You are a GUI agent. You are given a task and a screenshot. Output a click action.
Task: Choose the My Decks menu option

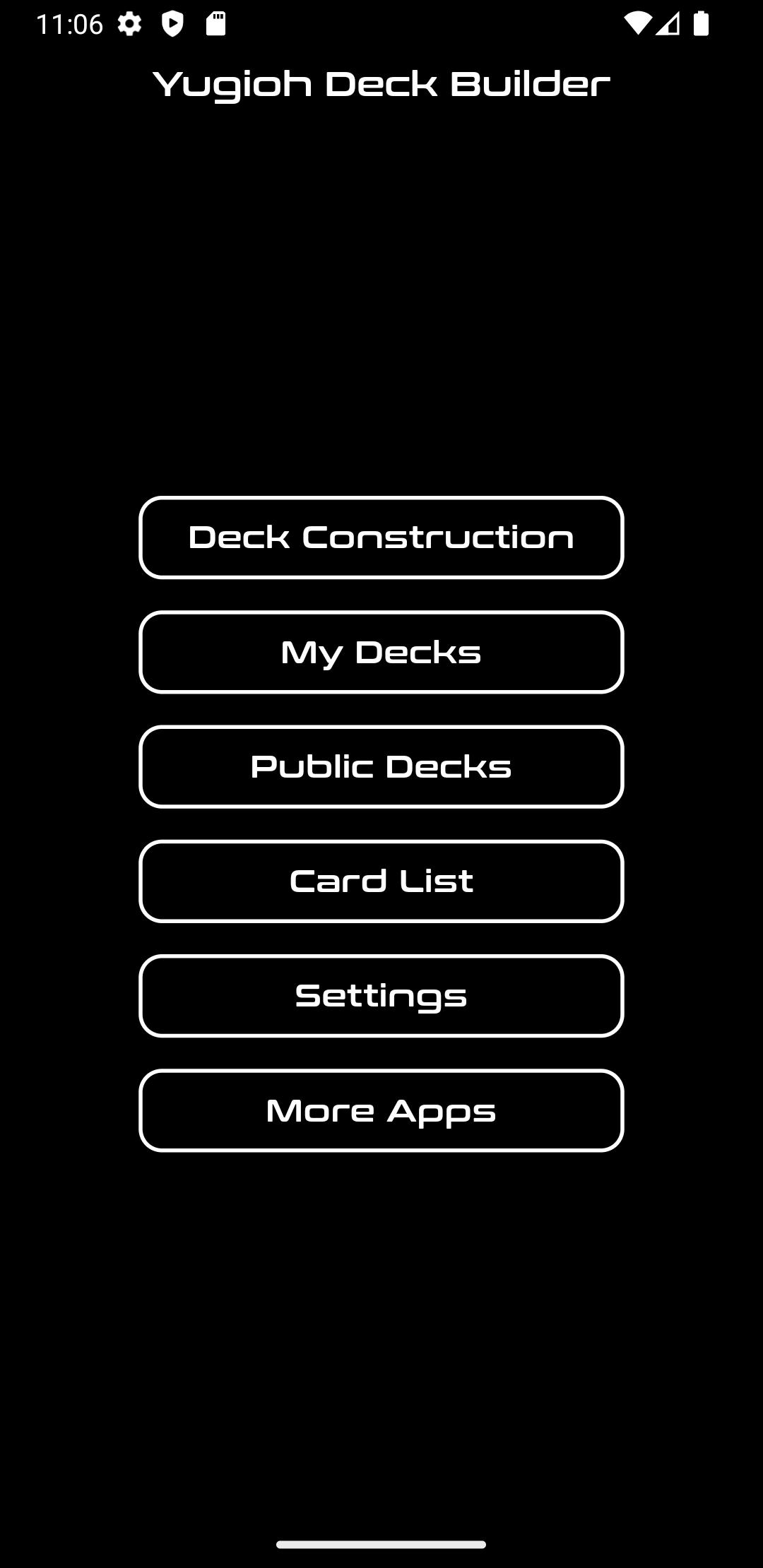tap(381, 653)
